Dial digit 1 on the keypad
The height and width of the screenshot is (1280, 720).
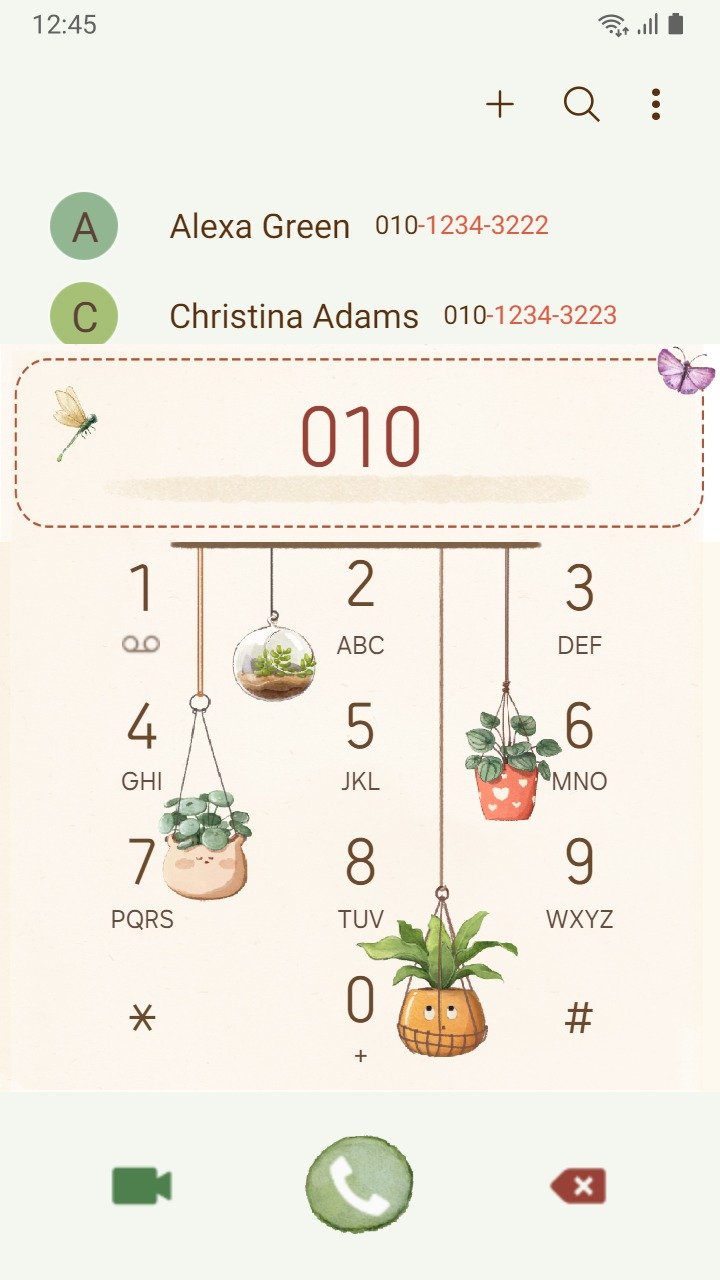[x=142, y=607]
